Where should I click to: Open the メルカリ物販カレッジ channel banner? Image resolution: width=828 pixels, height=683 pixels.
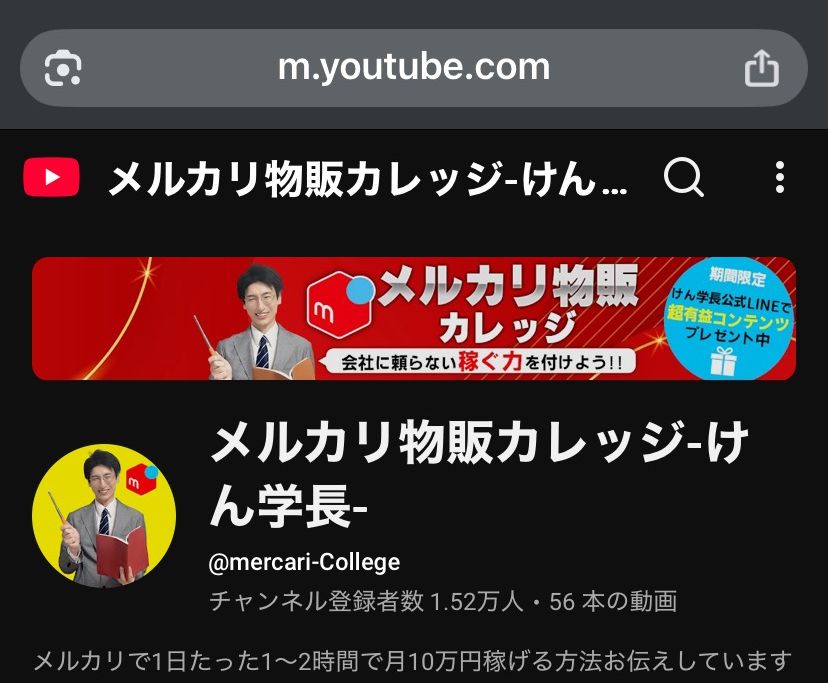413,318
